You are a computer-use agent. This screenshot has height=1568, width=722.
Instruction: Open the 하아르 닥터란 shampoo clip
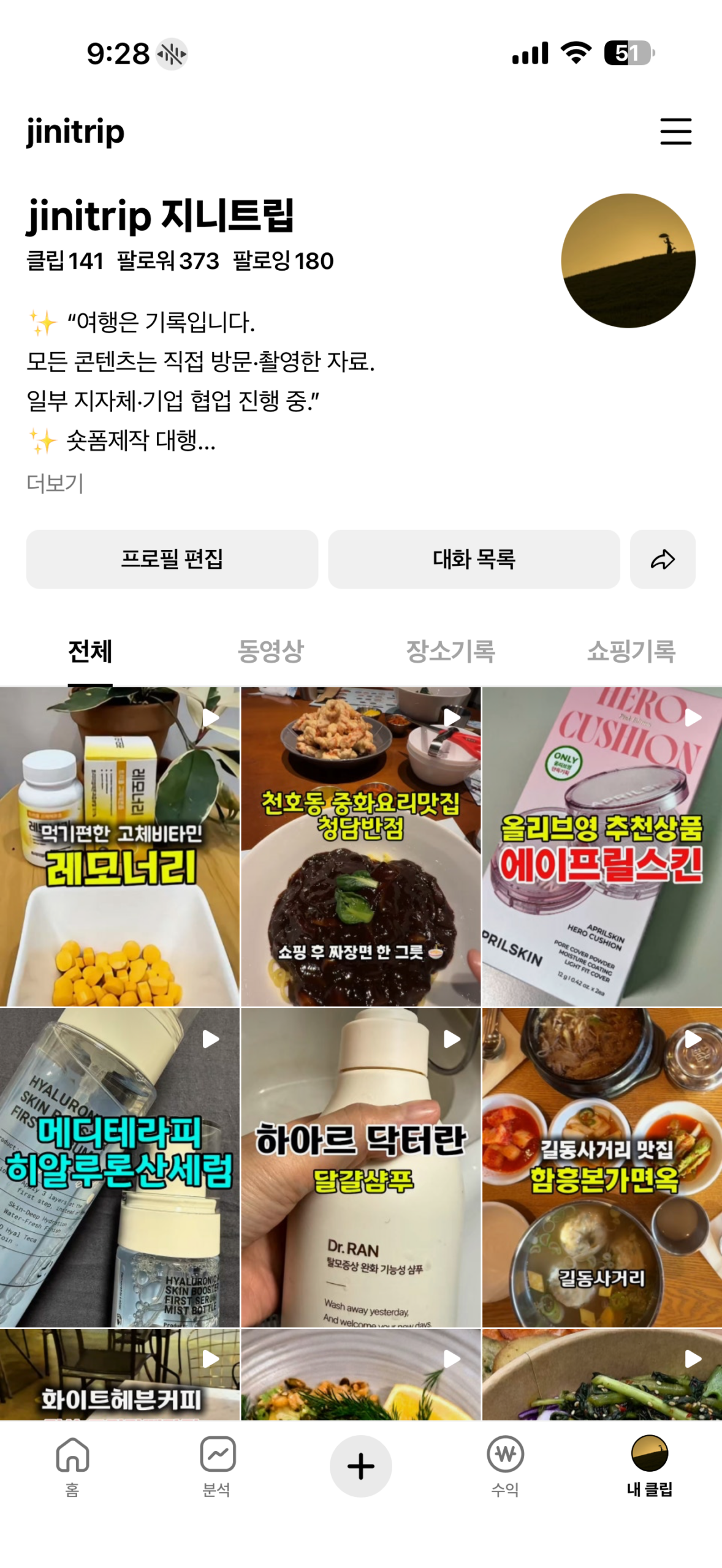point(360,1167)
